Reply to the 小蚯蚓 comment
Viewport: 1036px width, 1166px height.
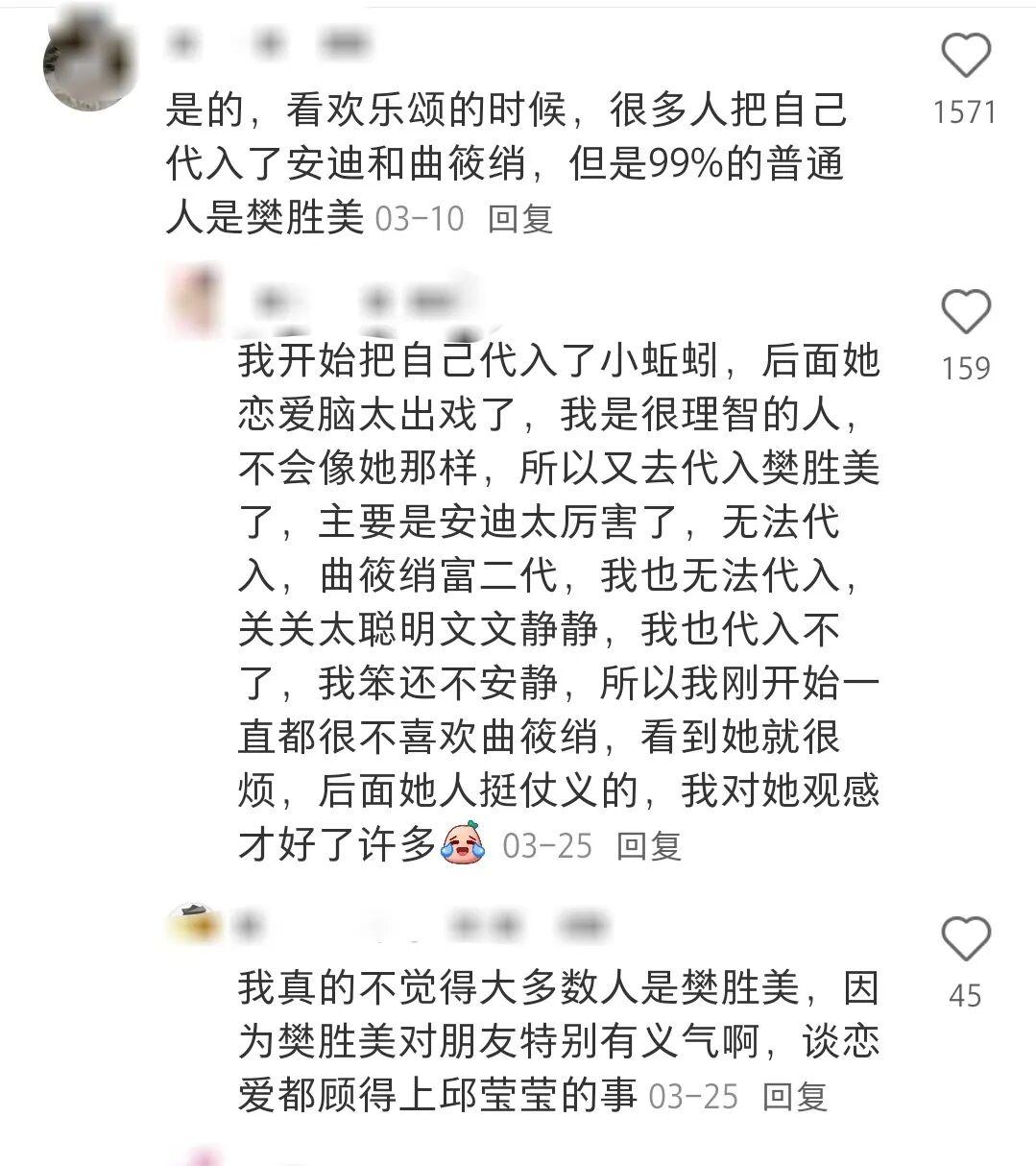648,845
